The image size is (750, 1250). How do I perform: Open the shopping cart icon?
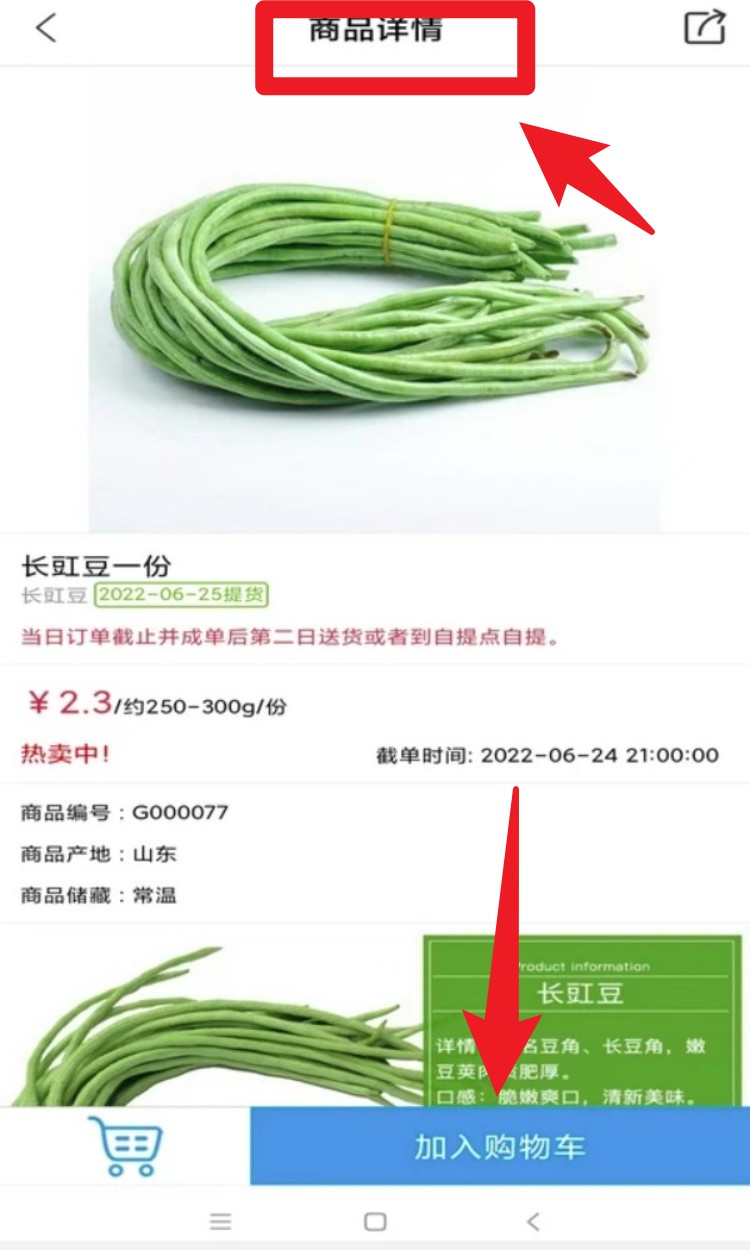click(x=126, y=1146)
